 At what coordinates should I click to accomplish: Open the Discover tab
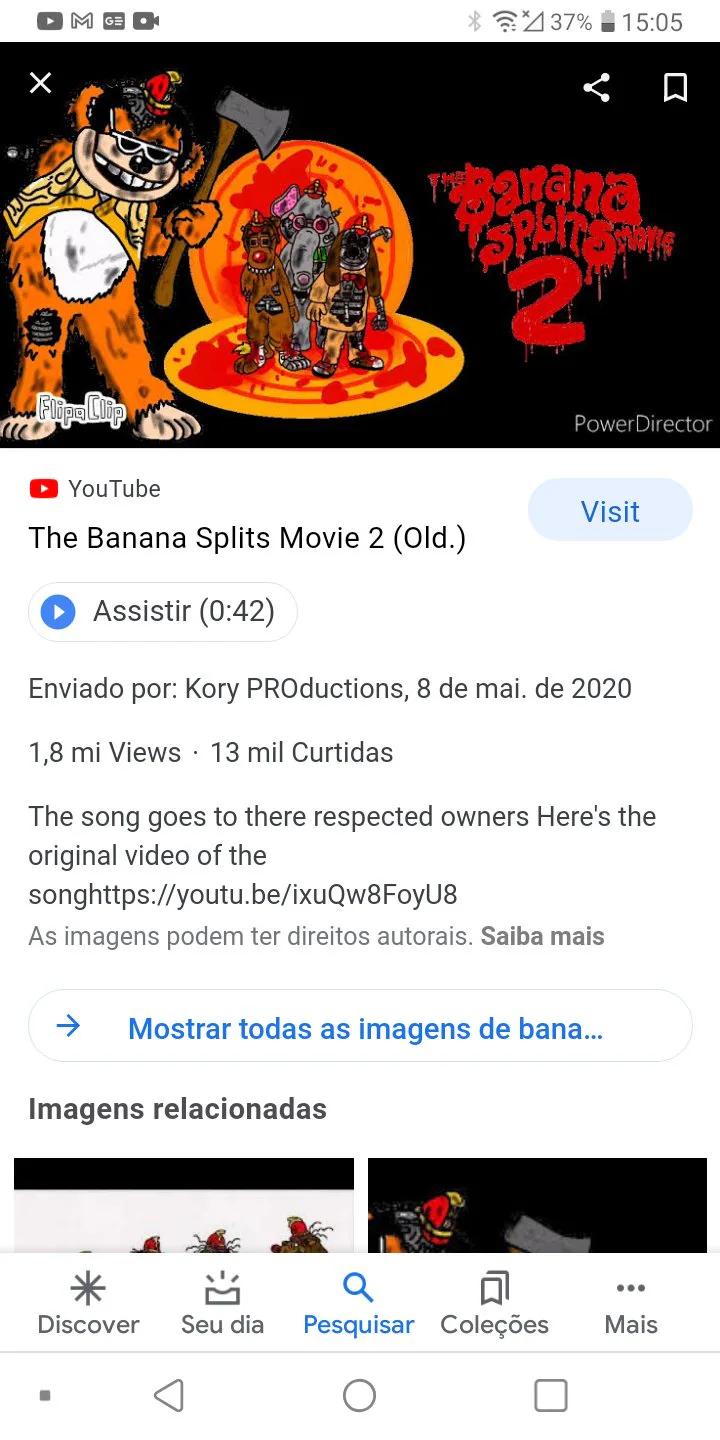point(88,1304)
